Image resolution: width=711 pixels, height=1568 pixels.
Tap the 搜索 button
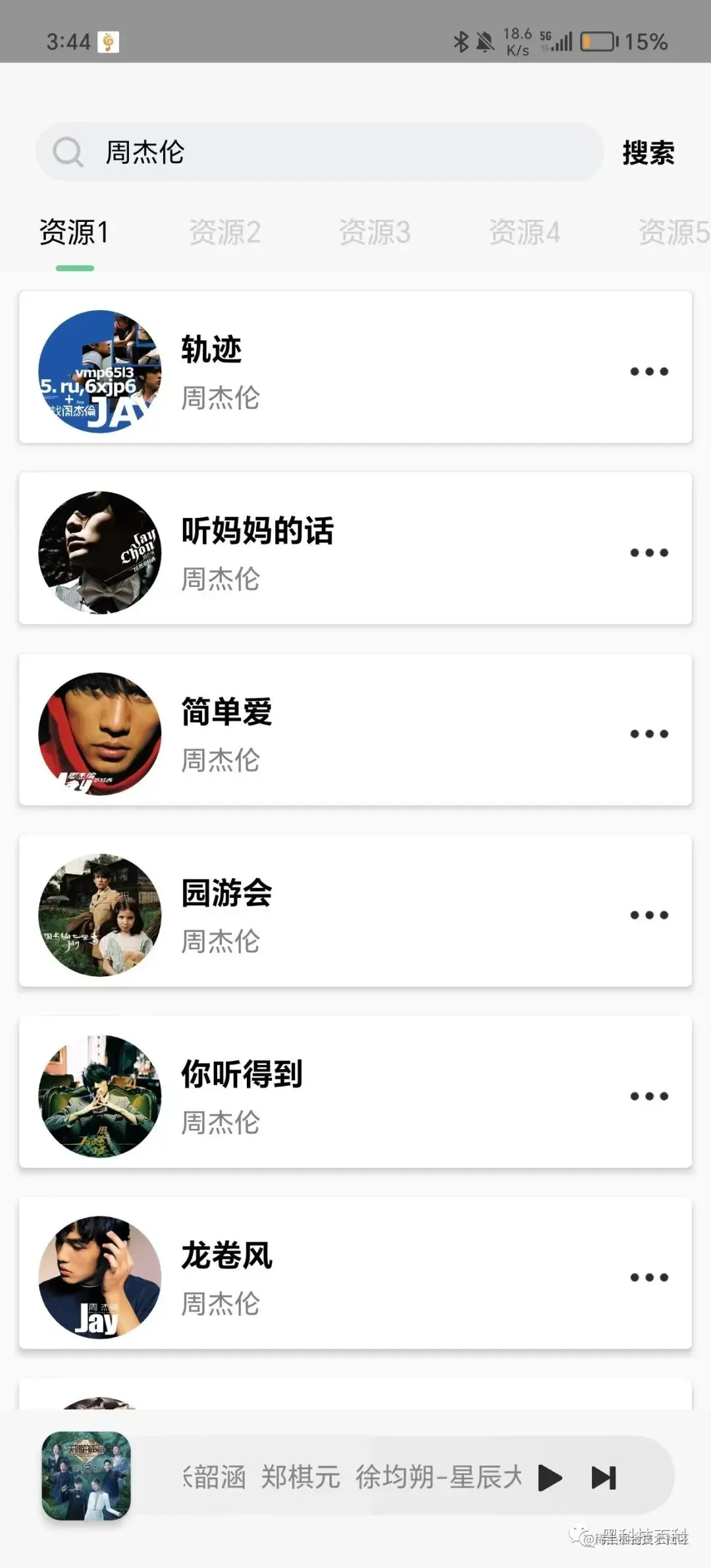point(648,153)
